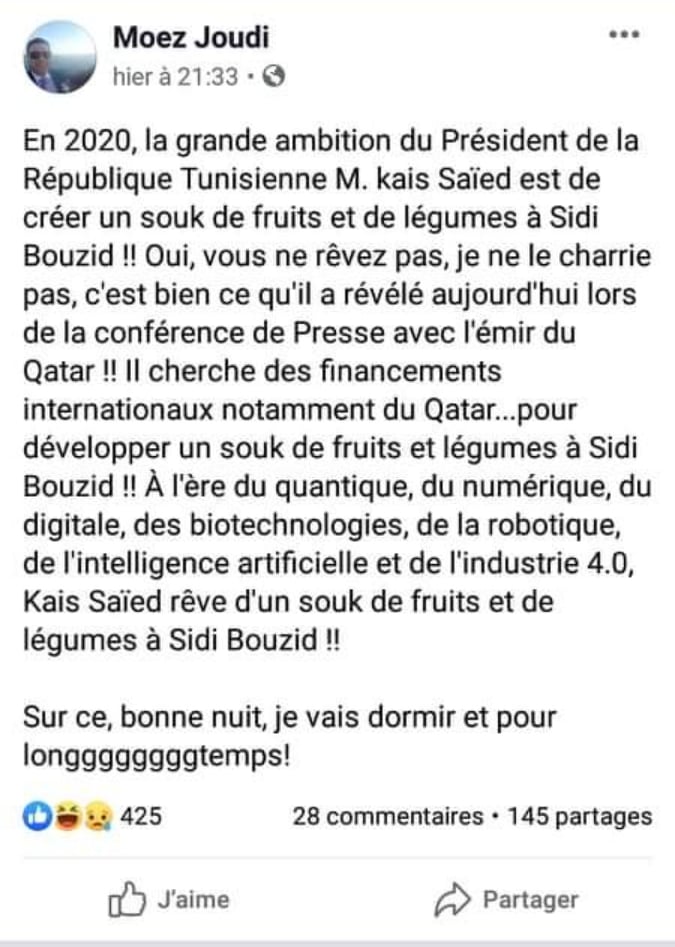Open the 28 commentaires section

point(387,816)
